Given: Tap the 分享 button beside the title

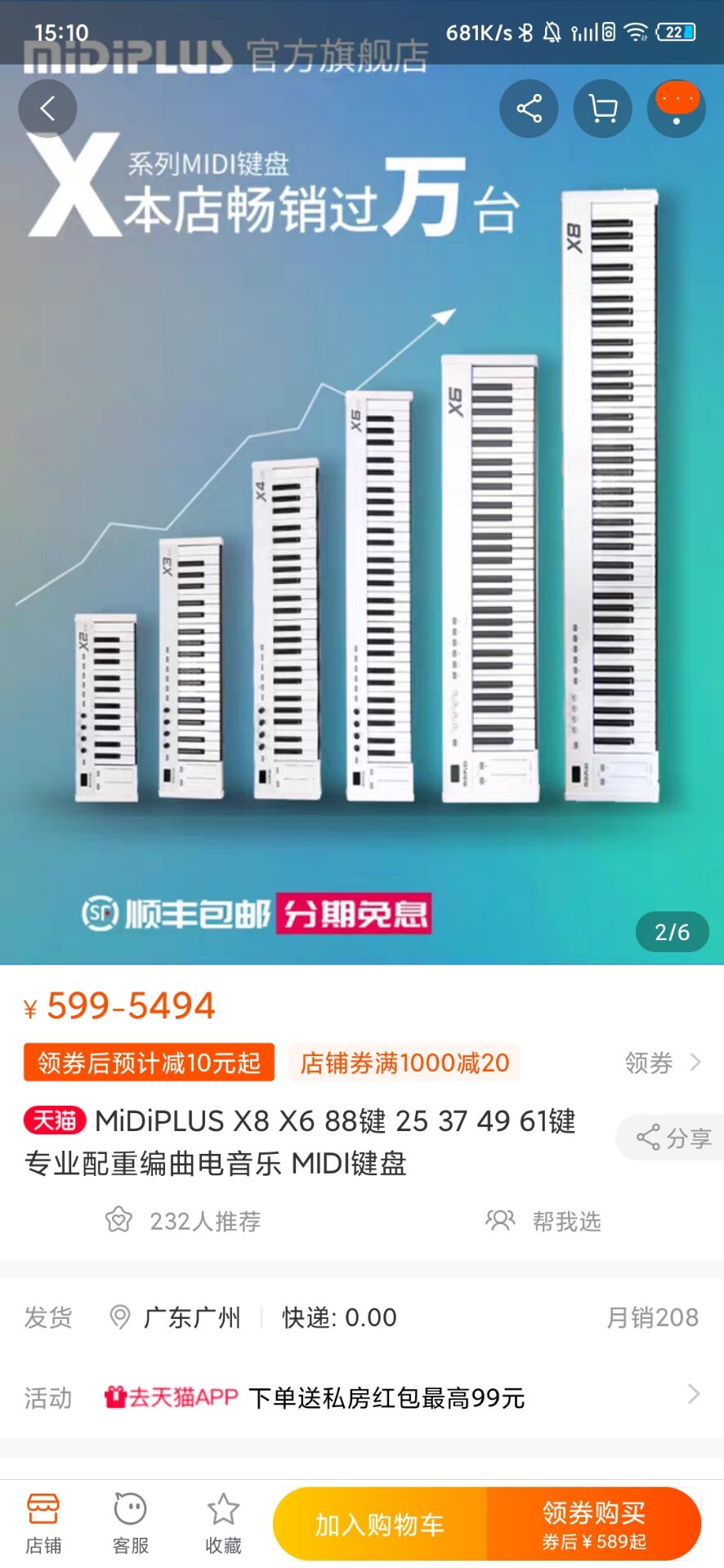Looking at the screenshot, I should [672, 1138].
